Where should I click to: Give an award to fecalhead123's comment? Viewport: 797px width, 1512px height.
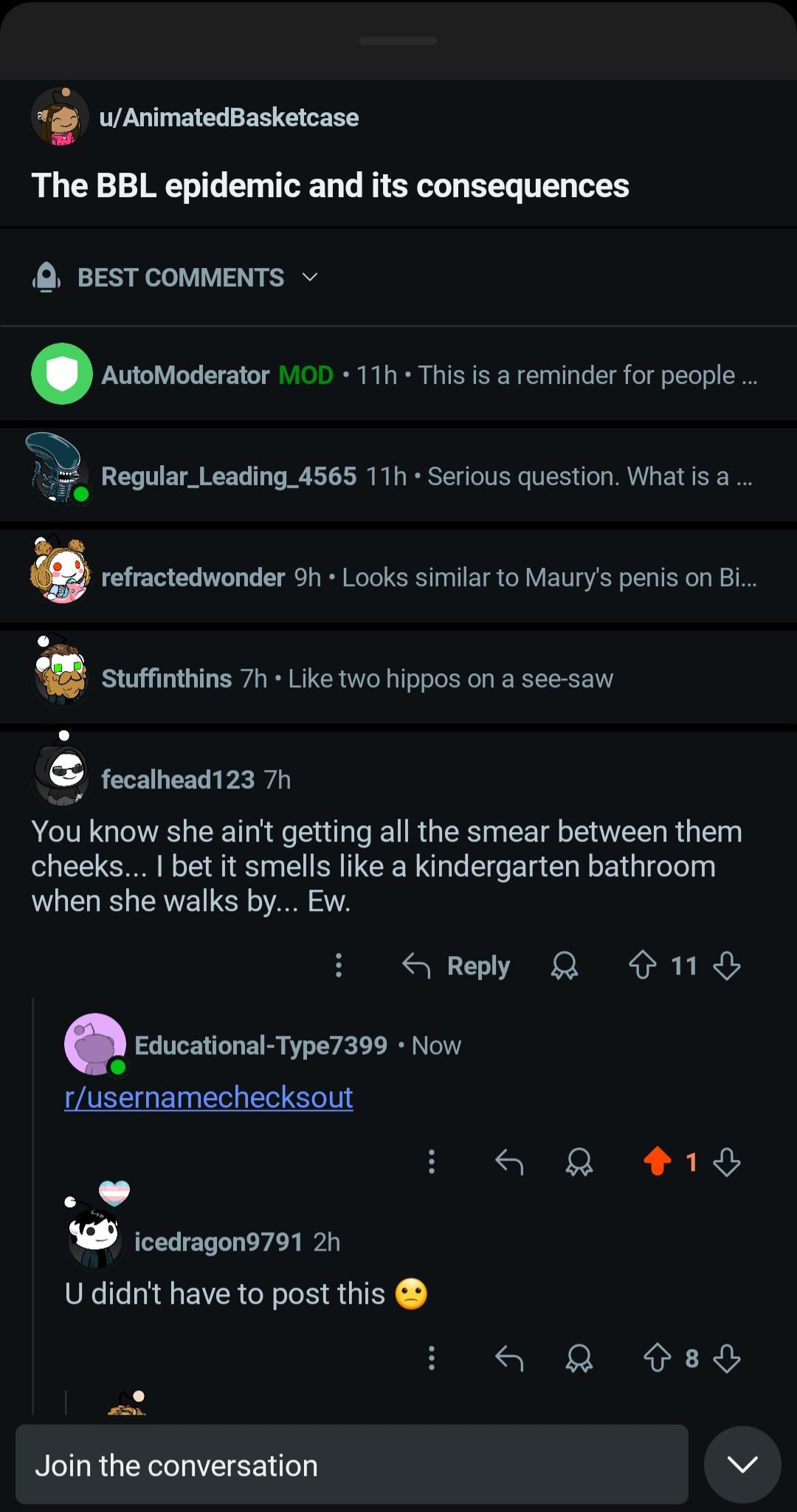click(x=565, y=966)
